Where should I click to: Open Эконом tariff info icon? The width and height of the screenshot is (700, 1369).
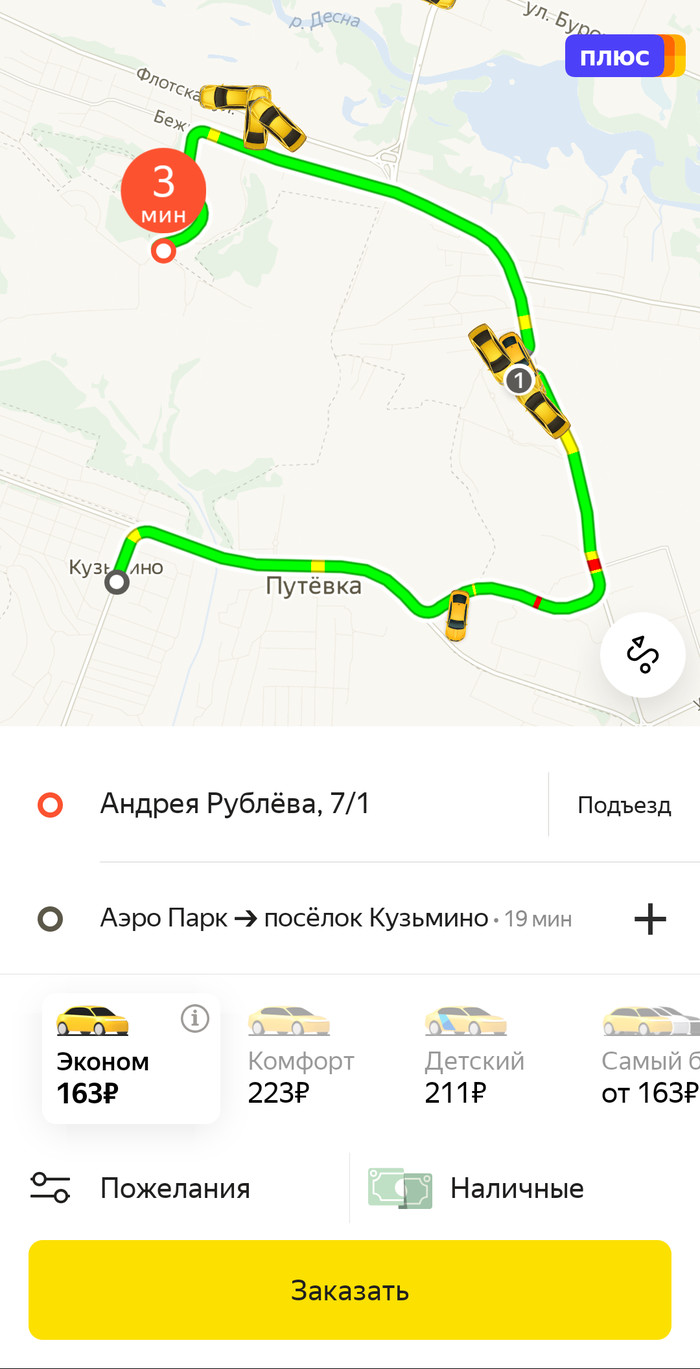pyautogui.click(x=195, y=1019)
